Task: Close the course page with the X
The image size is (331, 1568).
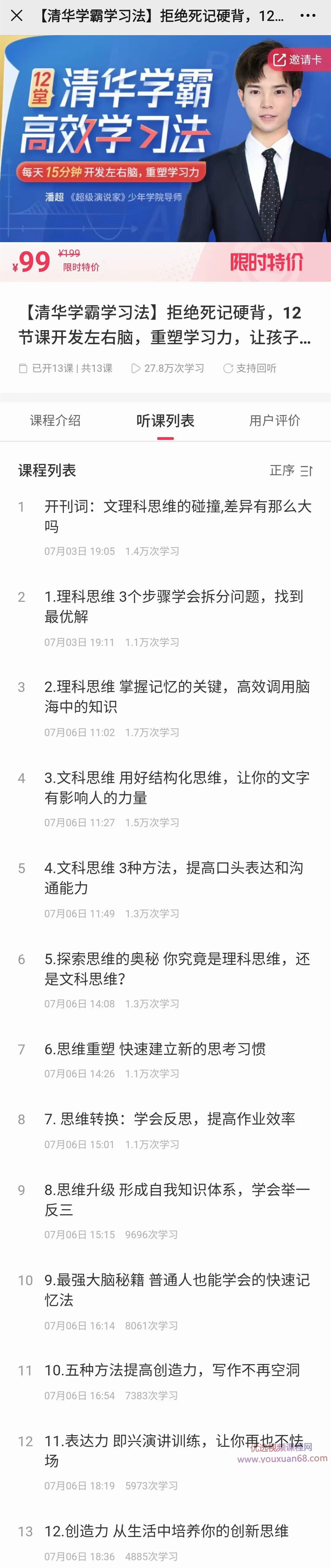Action: 17,16
